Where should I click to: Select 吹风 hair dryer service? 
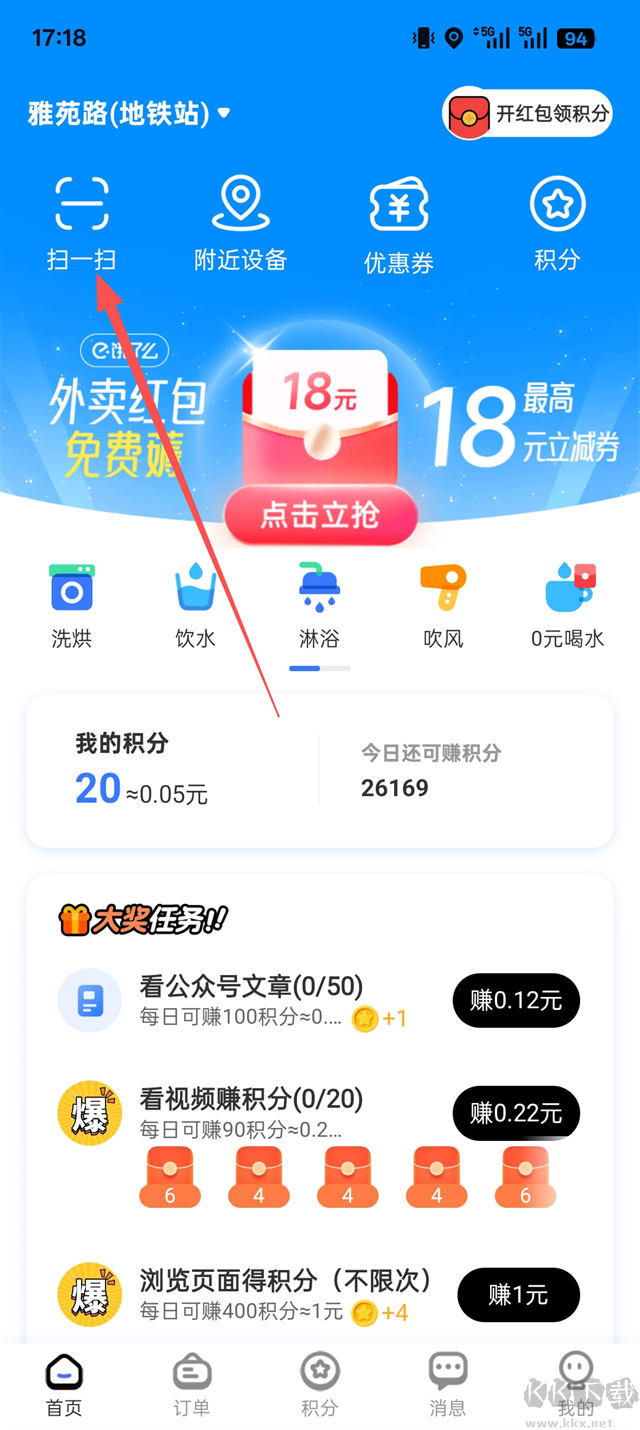click(443, 605)
